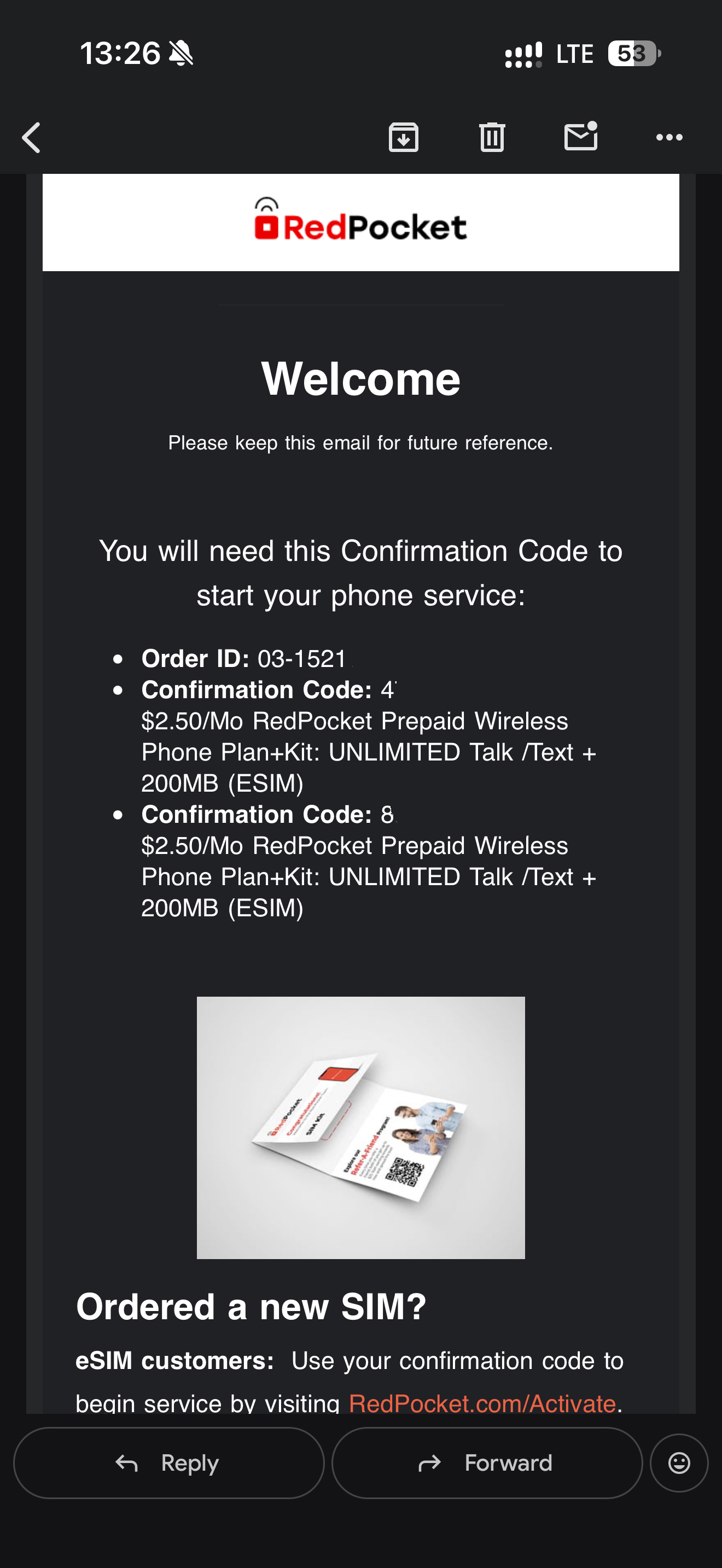The height and width of the screenshot is (1568, 722).
Task: Forward this email
Action: point(487,1462)
